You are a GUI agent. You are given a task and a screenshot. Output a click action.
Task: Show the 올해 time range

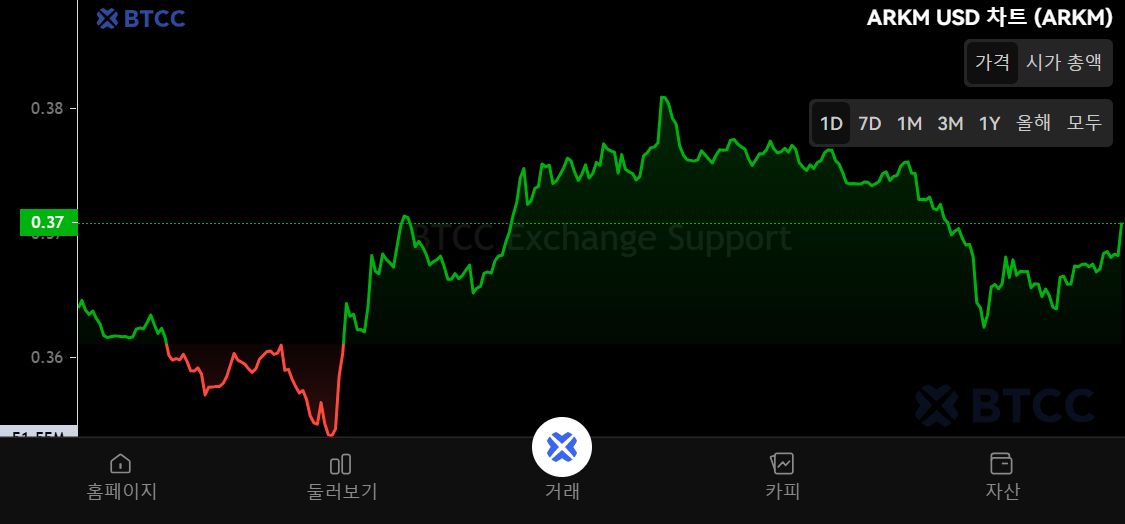click(1033, 124)
